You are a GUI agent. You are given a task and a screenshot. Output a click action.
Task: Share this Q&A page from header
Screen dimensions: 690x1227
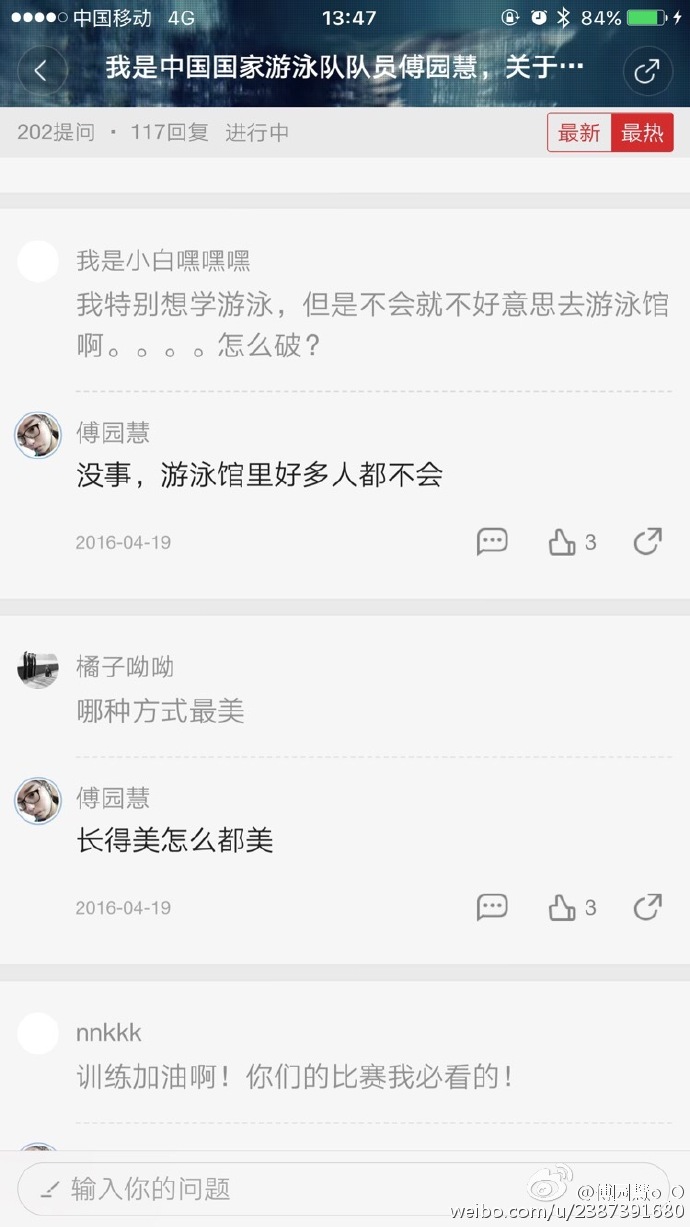[x=647, y=70]
